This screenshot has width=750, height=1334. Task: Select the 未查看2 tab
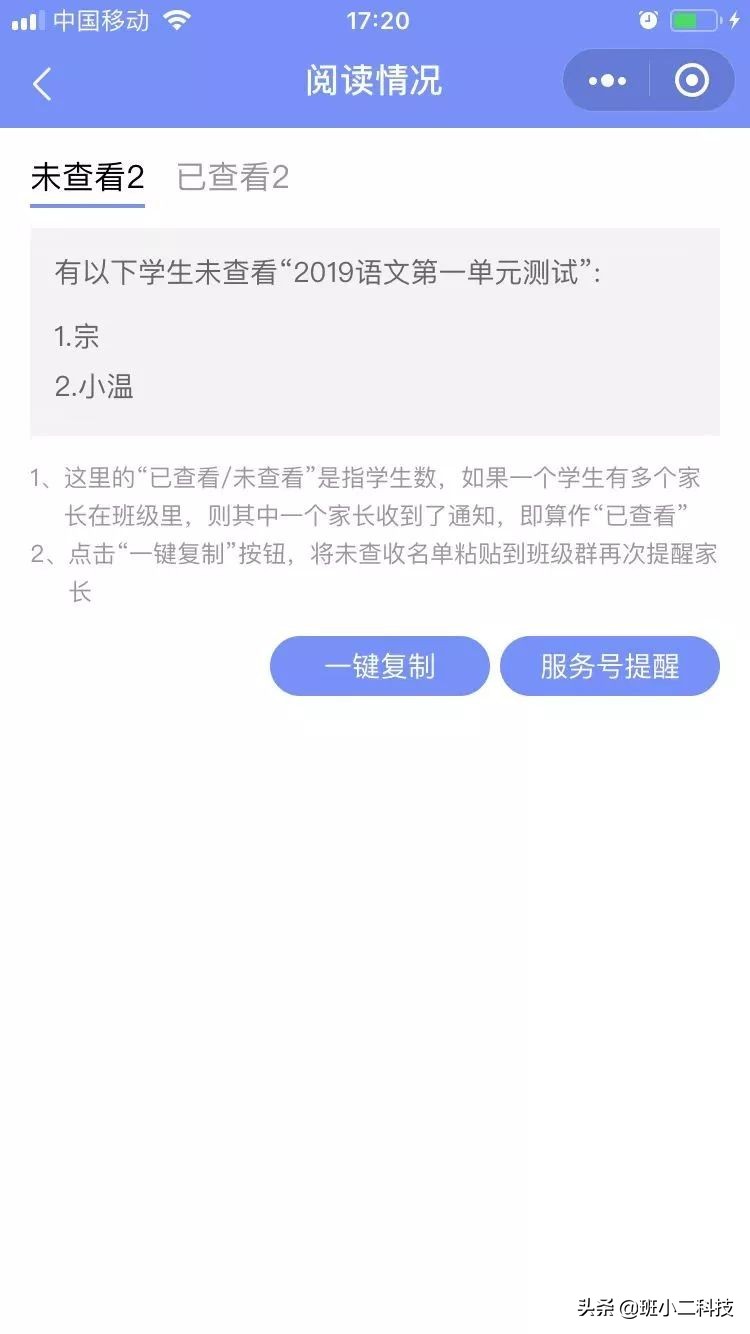point(86,177)
